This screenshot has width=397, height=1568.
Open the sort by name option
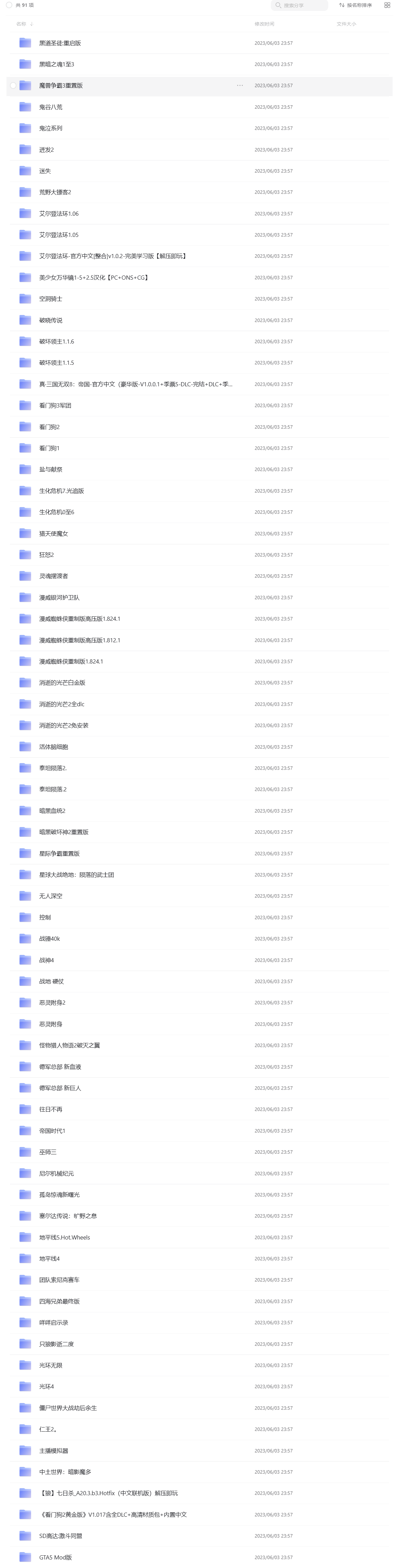pyautogui.click(x=356, y=5)
